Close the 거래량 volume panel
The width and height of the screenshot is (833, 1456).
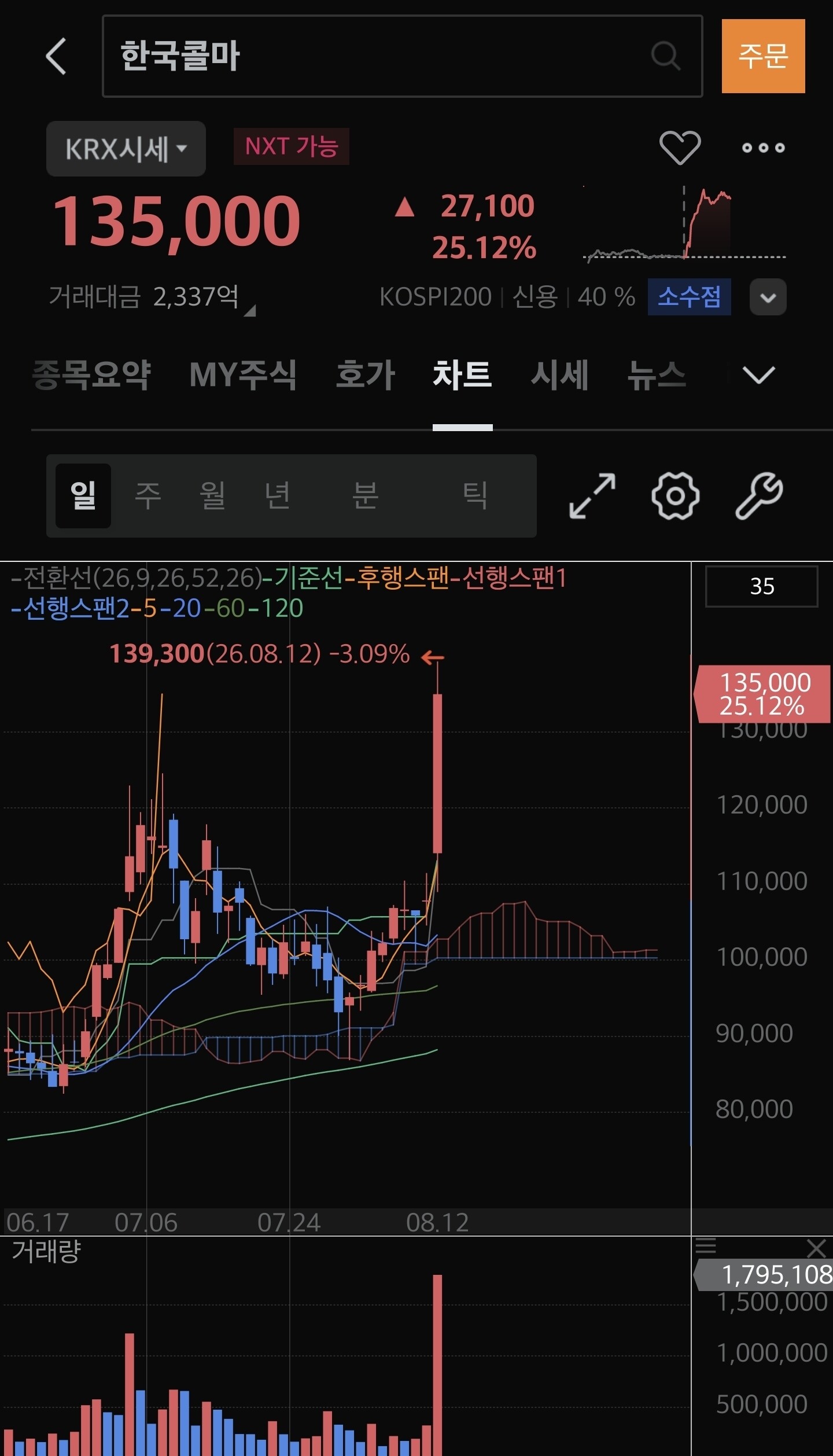(x=816, y=1248)
